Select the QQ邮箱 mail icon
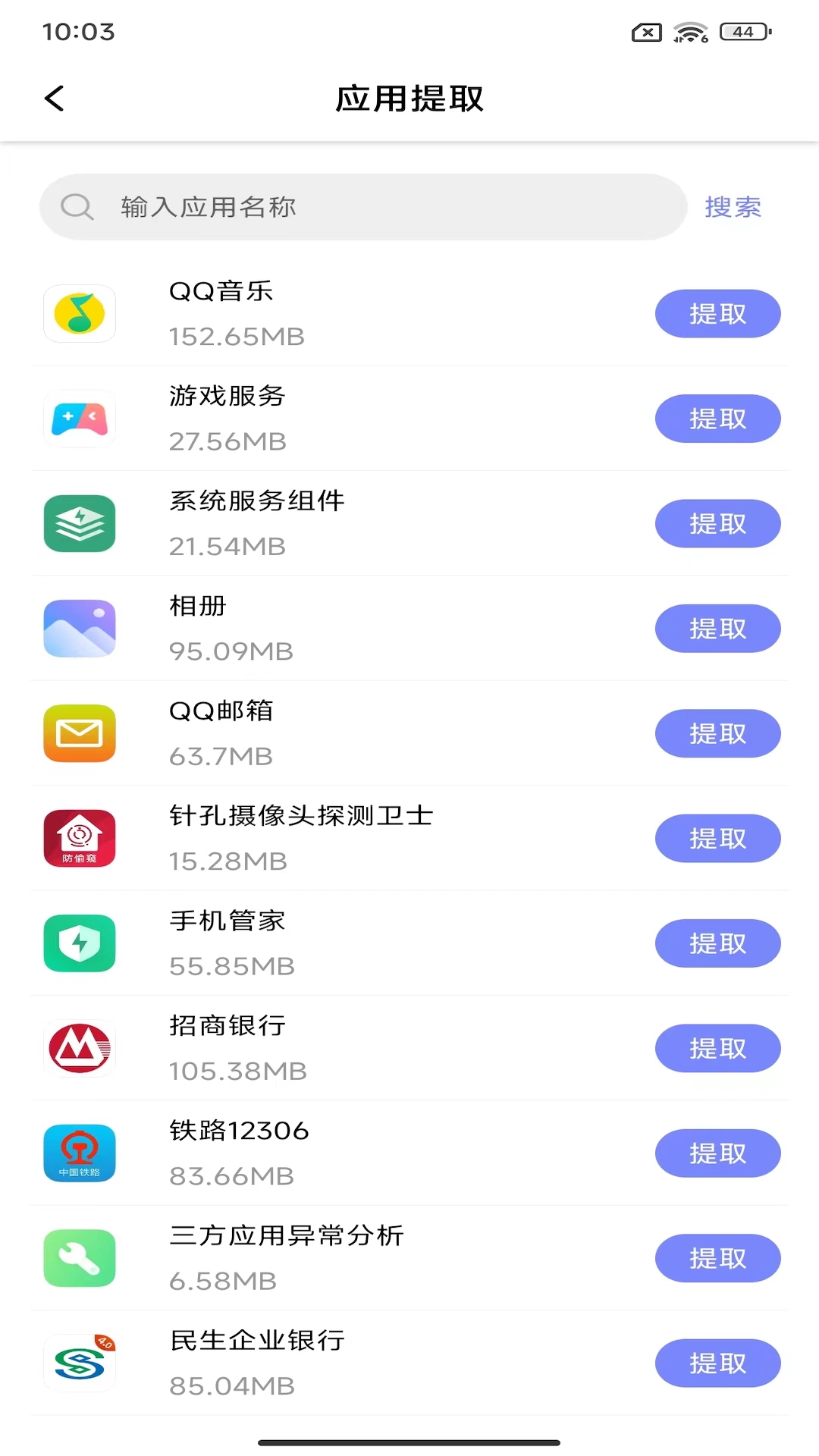Screen dimensions: 819x1456 tap(79, 733)
